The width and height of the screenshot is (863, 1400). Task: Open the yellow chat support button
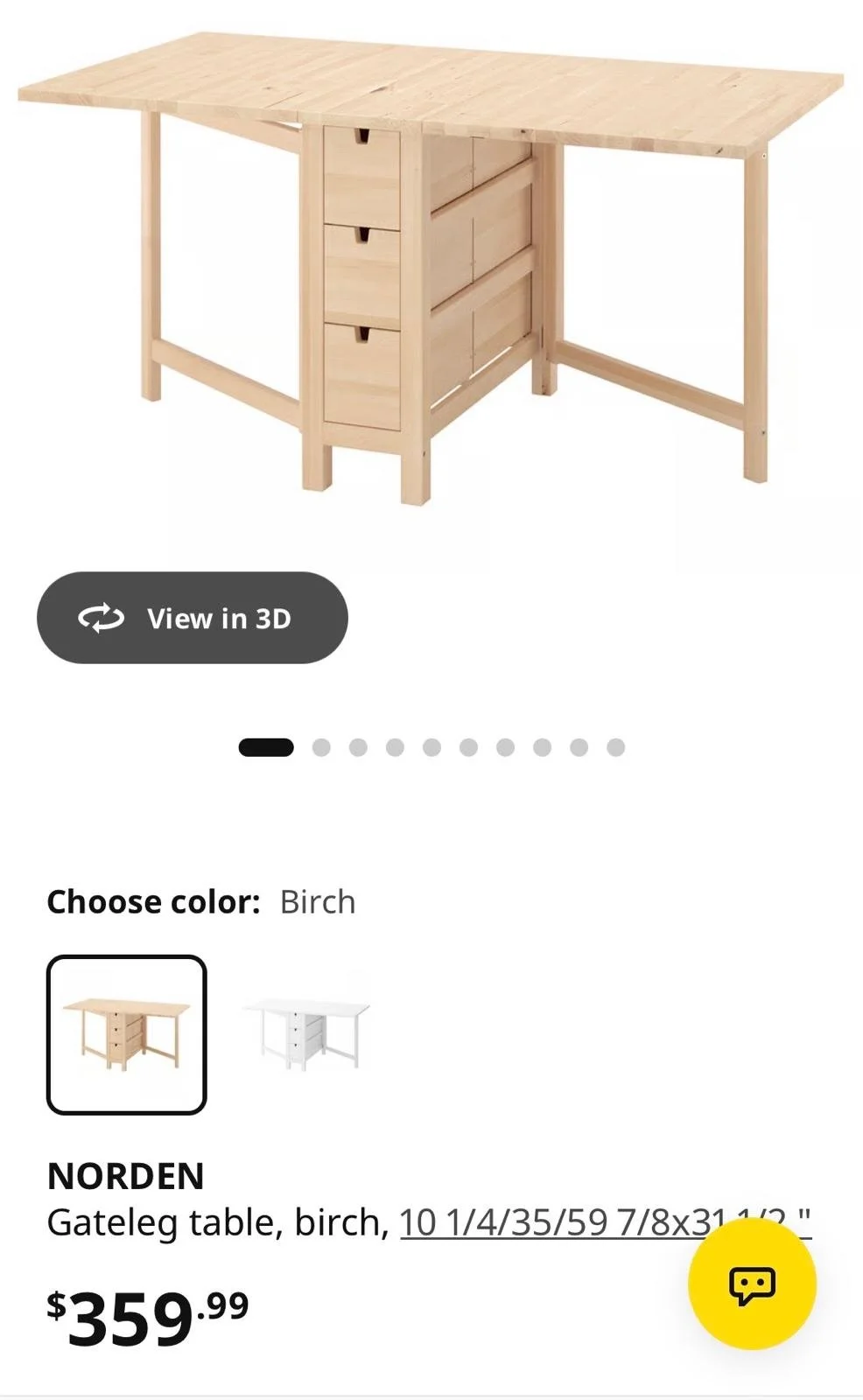tap(752, 1284)
